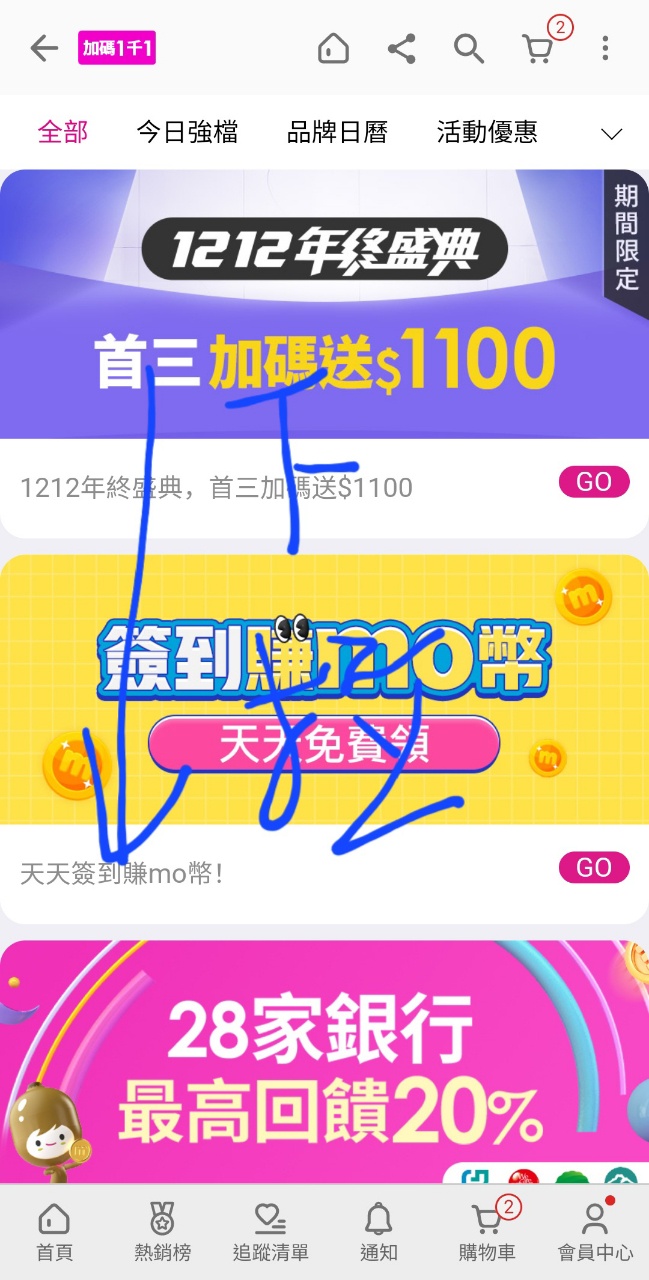Go back using the top-left arrow
649x1280 pixels.
point(44,48)
